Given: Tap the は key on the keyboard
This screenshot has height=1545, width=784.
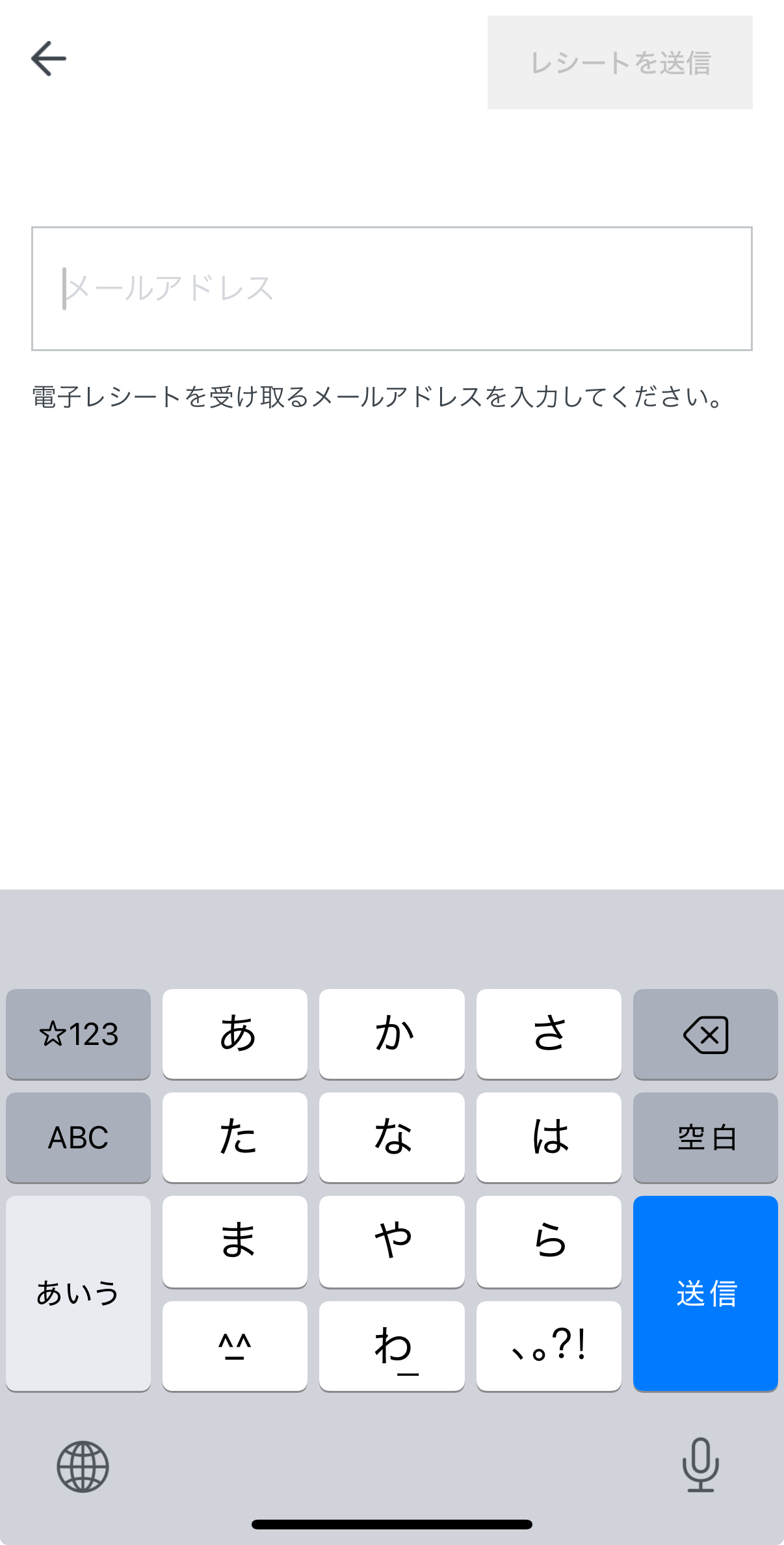Looking at the screenshot, I should click(549, 1137).
